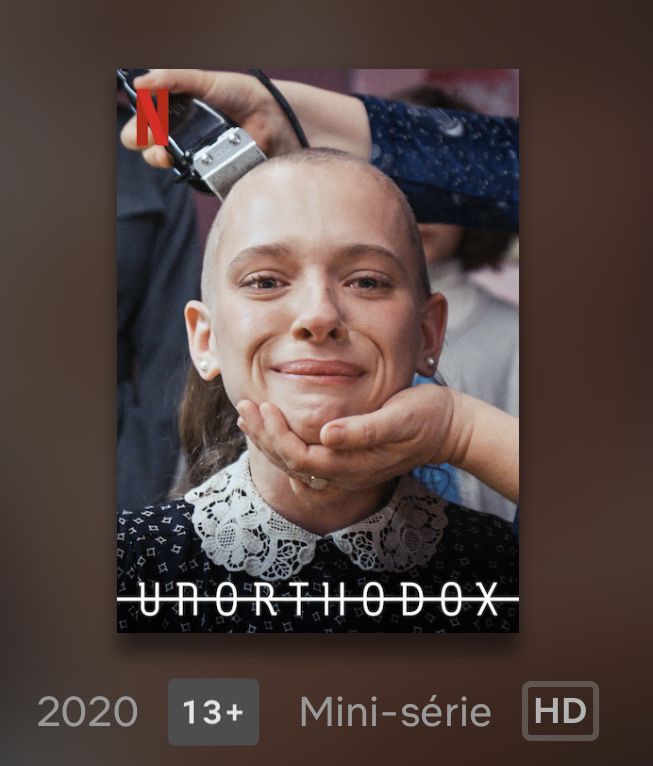Open the Unorthodox poster tile
Viewport: 653px width, 766px height.
(x=317, y=350)
